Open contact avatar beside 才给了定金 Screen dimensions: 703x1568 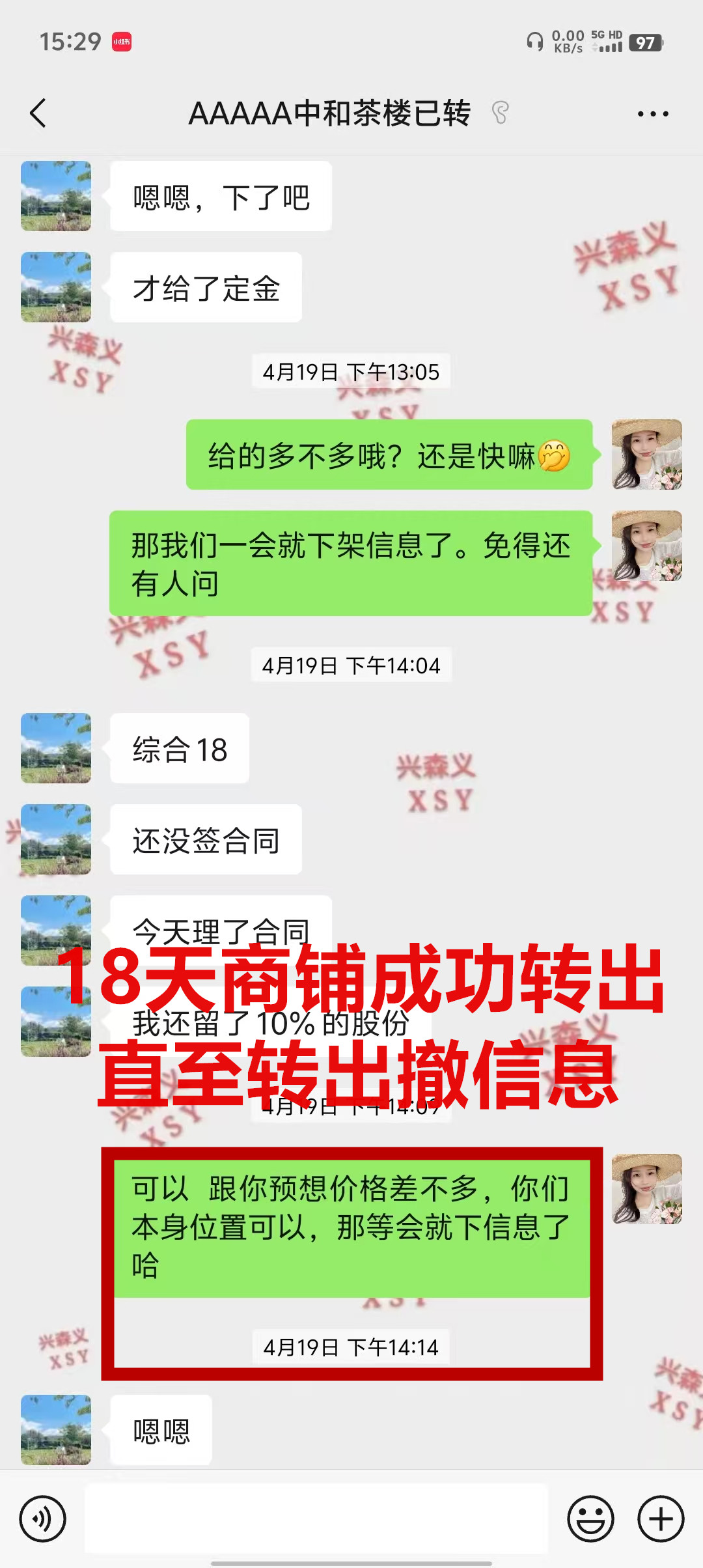coord(56,287)
